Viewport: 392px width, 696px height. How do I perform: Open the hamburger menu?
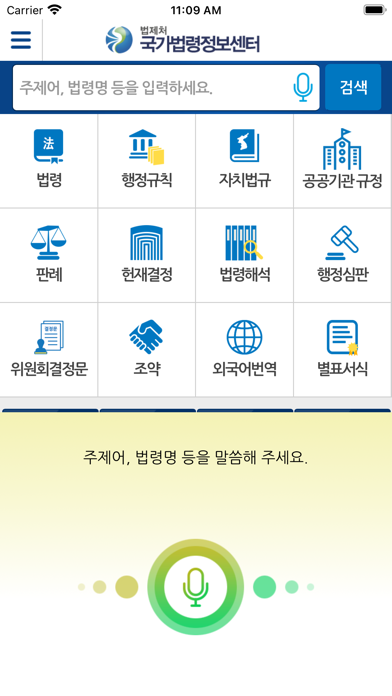click(x=21, y=40)
